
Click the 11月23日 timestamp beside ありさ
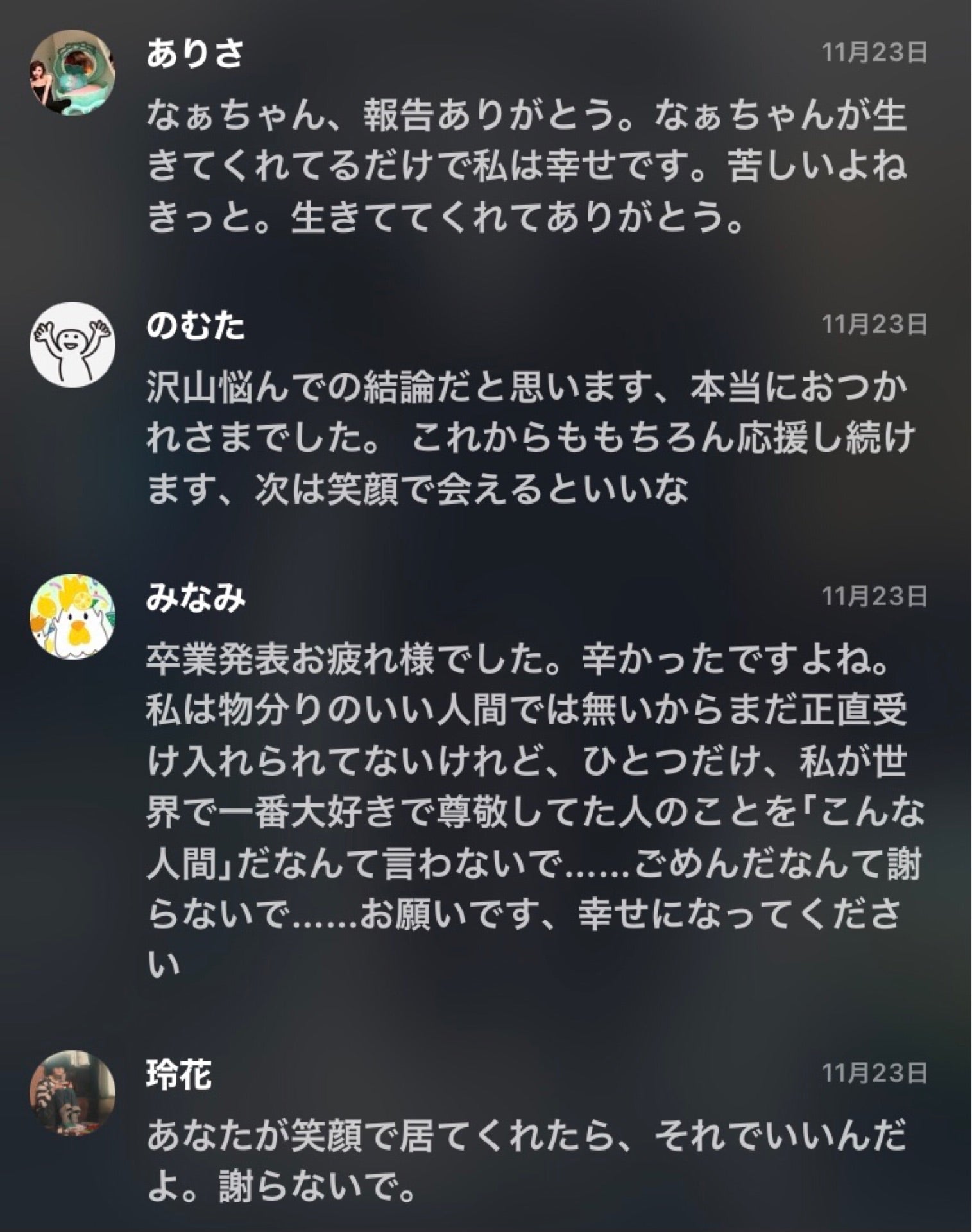coord(874,55)
